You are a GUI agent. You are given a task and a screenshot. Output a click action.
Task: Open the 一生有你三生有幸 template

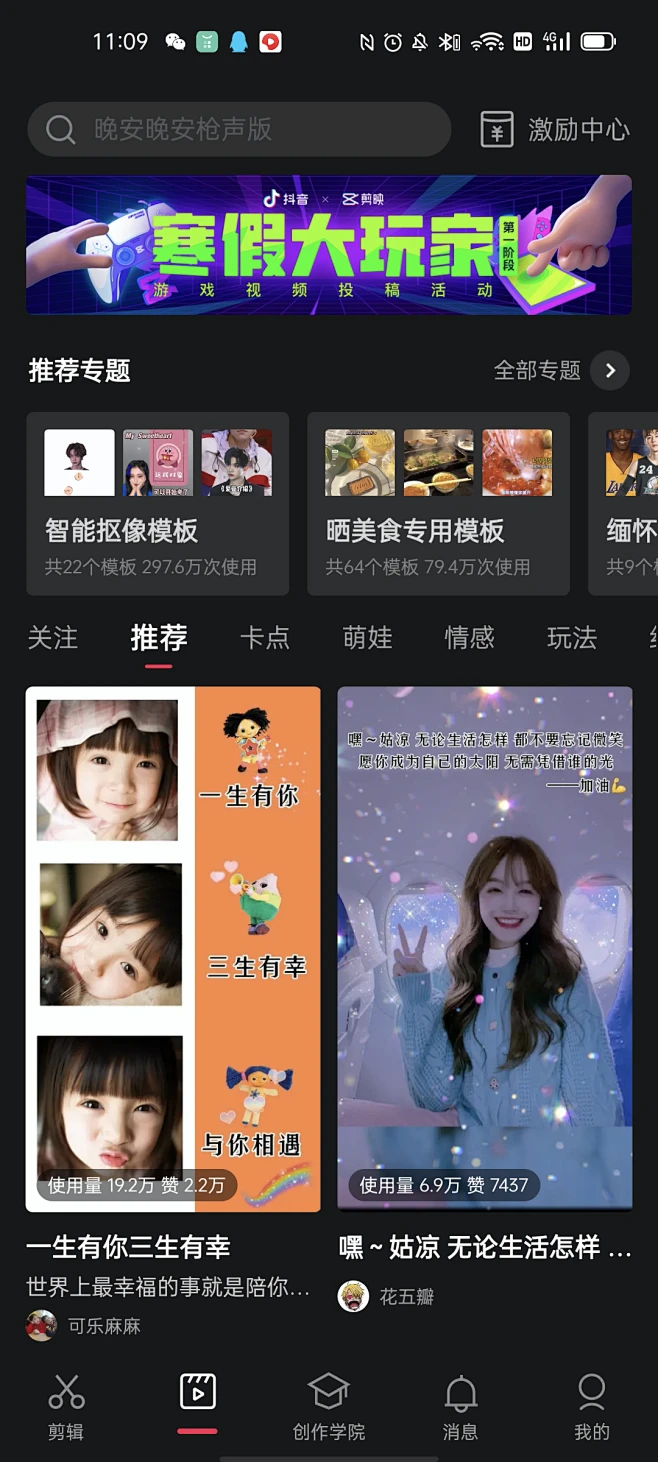coord(173,948)
